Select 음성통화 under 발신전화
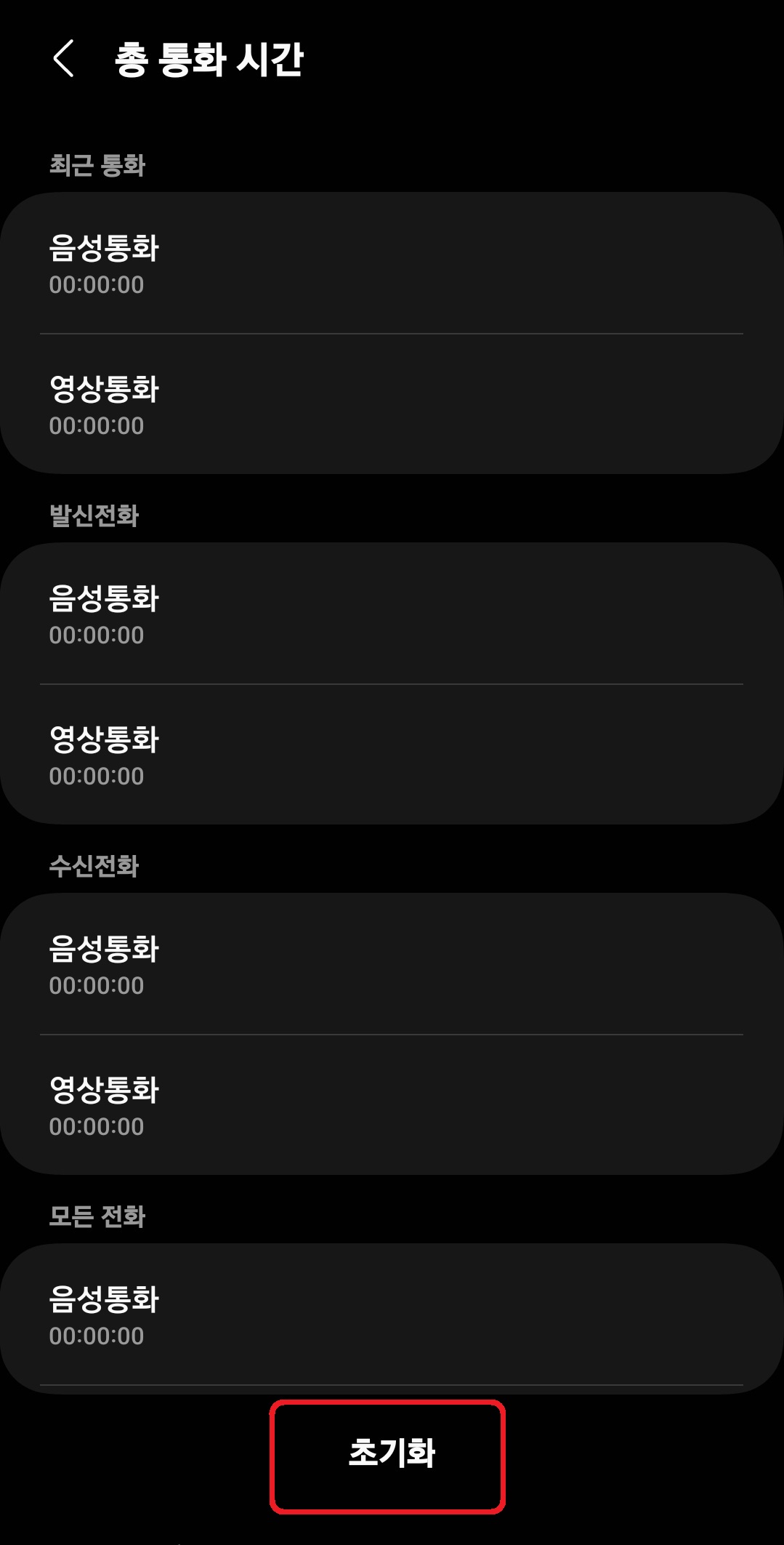This screenshot has height=1545, width=784. pyautogui.click(x=105, y=598)
